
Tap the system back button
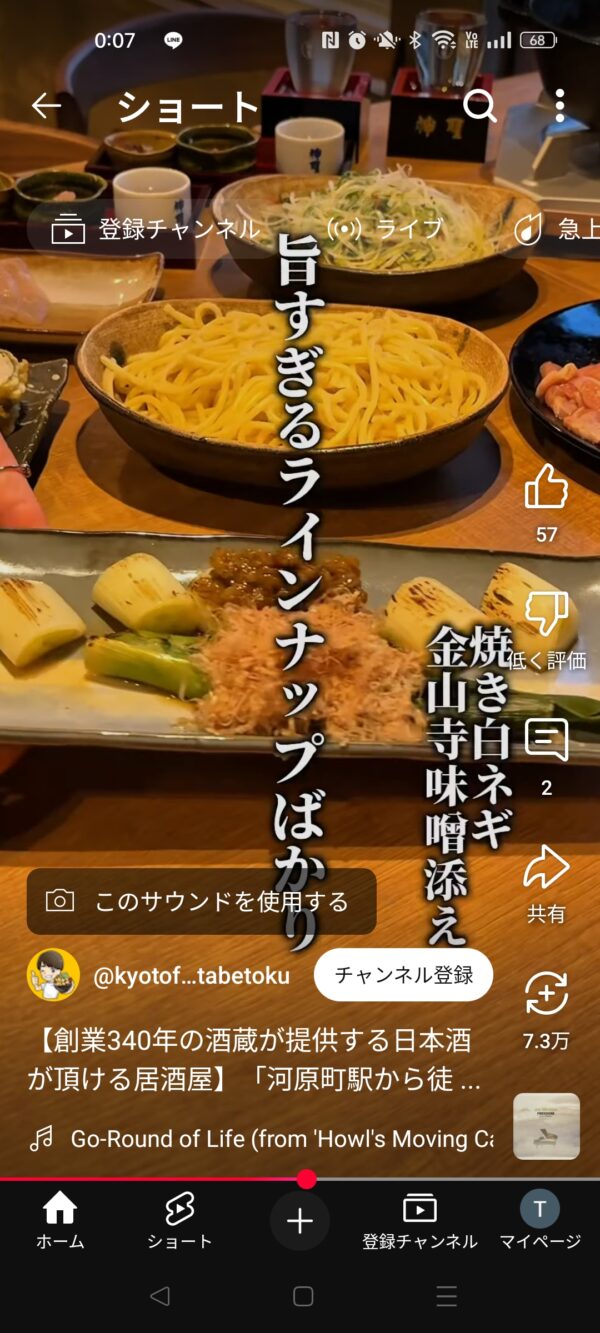[x=159, y=1297]
